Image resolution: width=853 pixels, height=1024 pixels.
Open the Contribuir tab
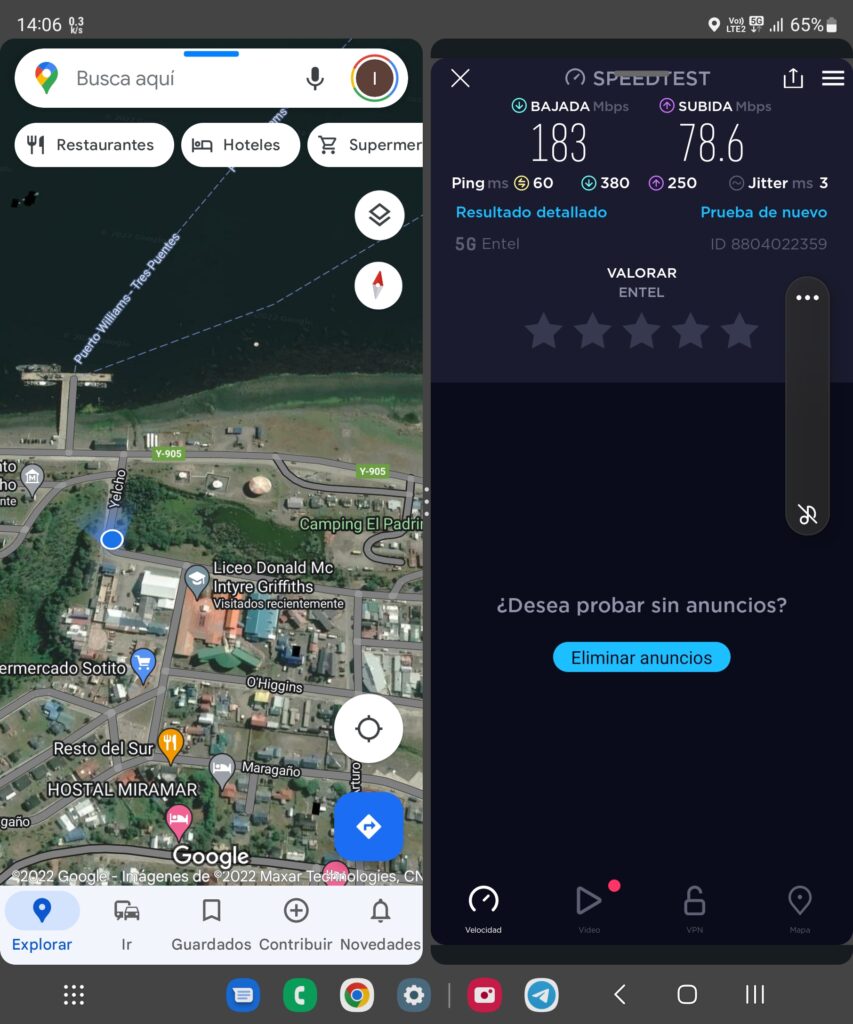click(296, 924)
